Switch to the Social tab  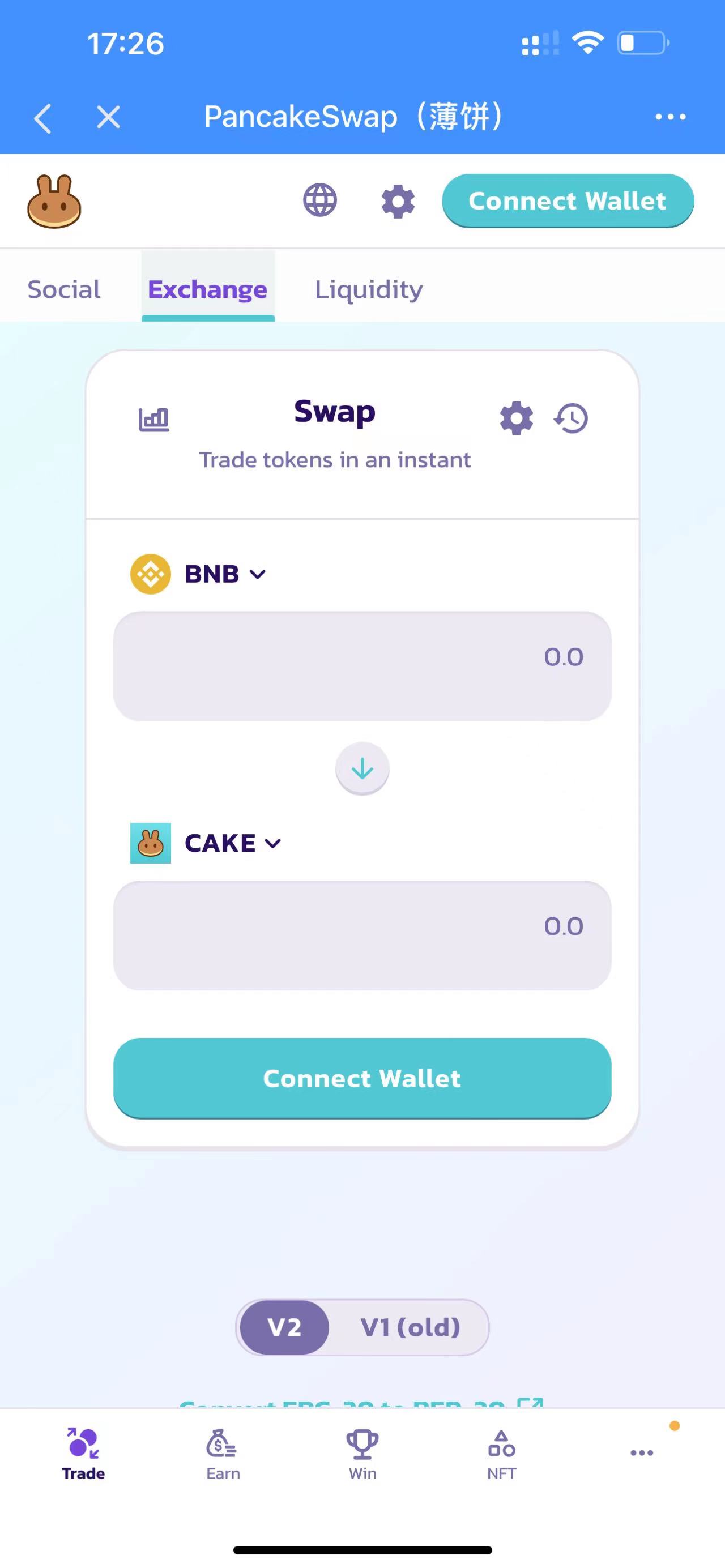(x=64, y=289)
